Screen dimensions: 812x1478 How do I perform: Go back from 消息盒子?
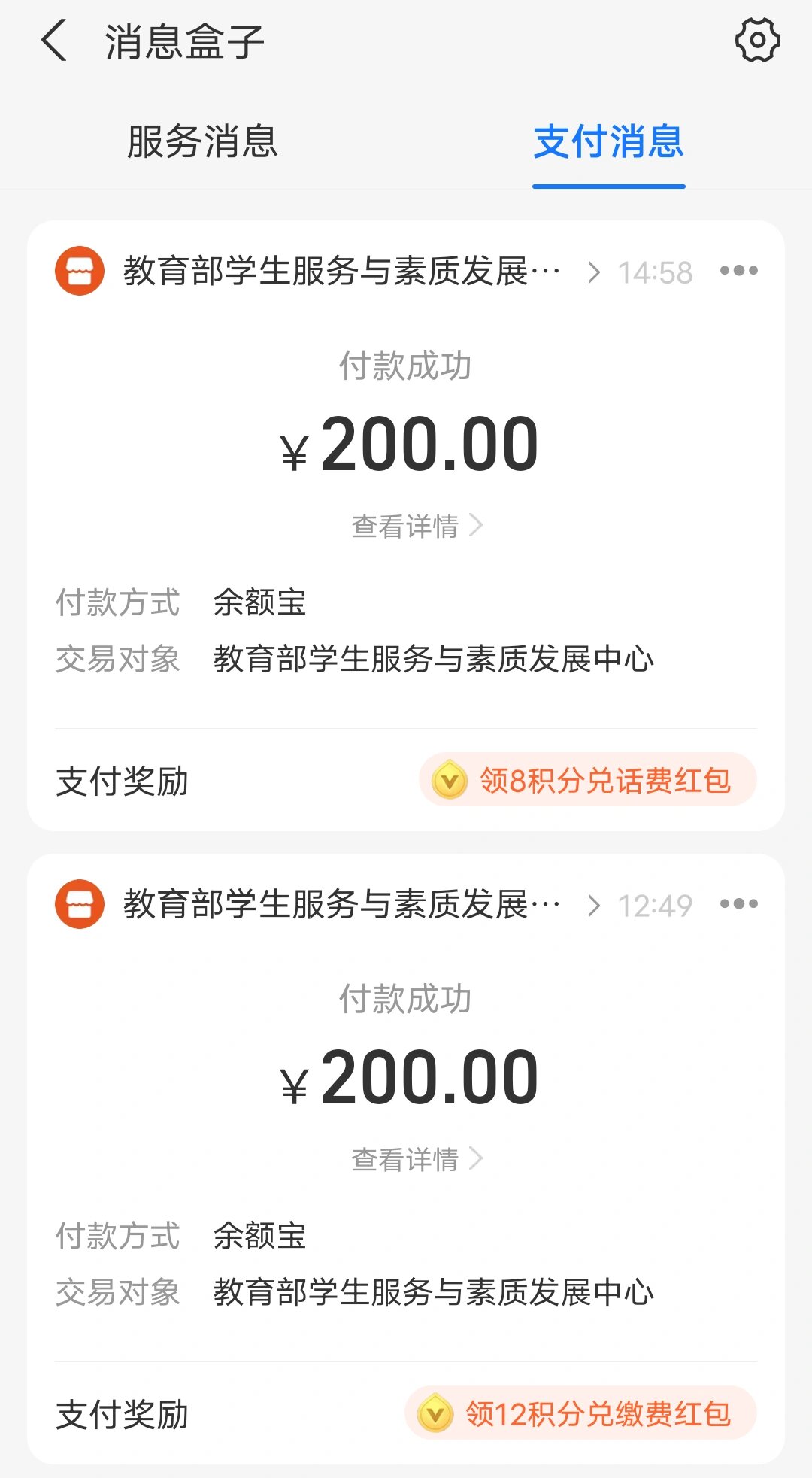click(x=54, y=41)
